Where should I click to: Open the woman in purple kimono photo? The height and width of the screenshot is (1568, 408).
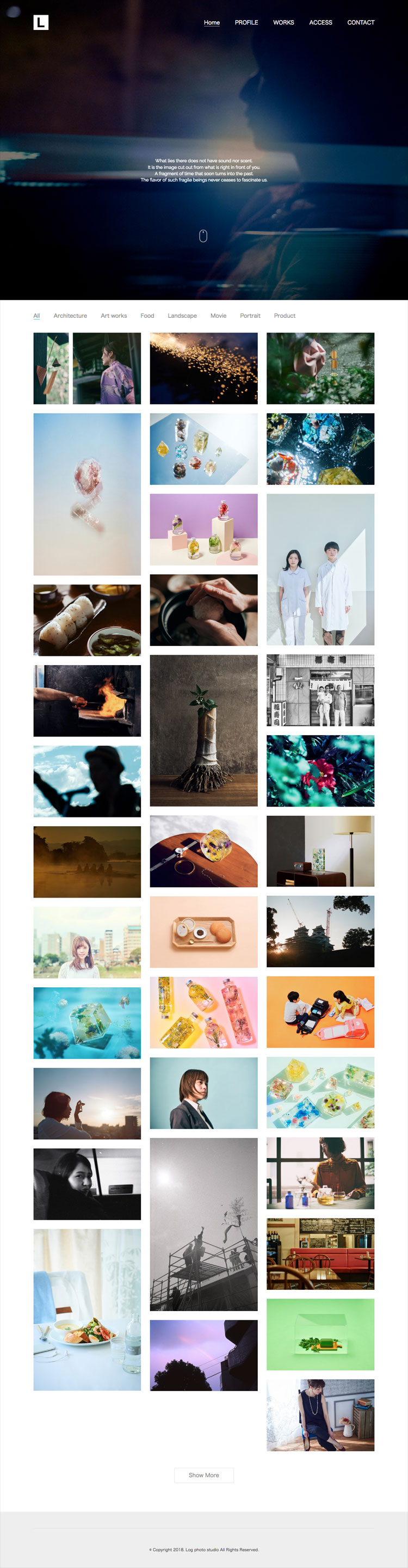[107, 368]
